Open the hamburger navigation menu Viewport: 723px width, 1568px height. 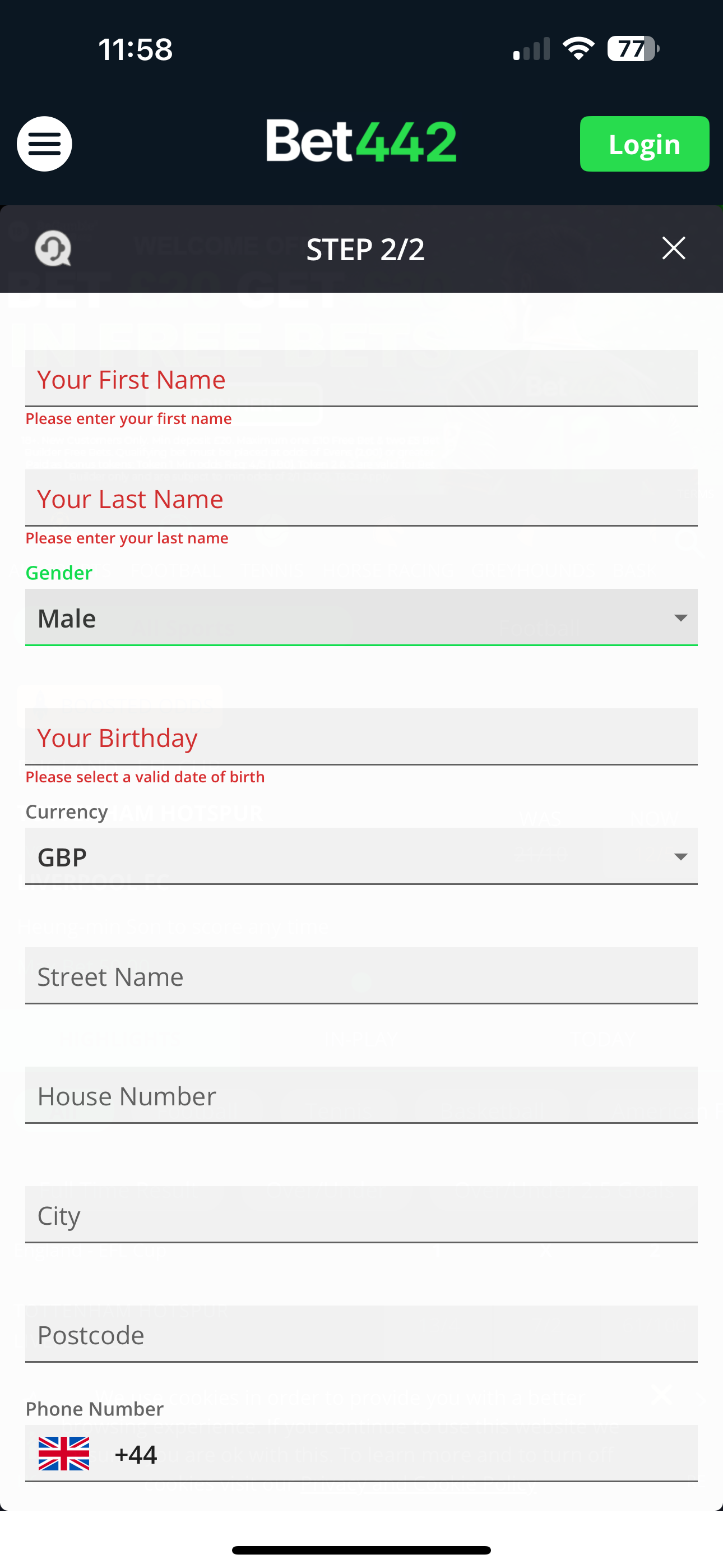point(44,144)
